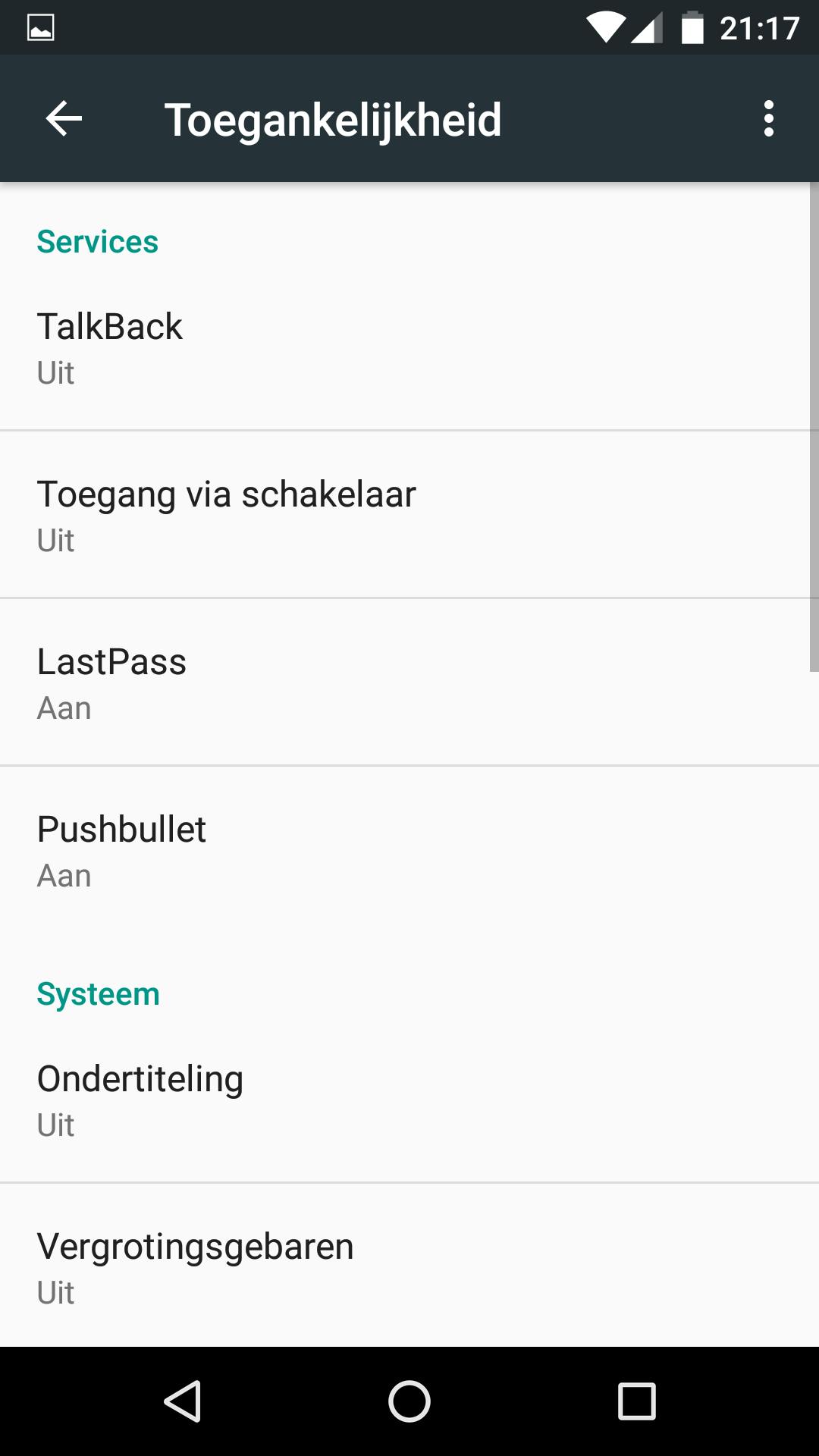Tap the back triangle in the navigation bar
The width and height of the screenshot is (819, 1456).
pyautogui.click(x=183, y=1399)
